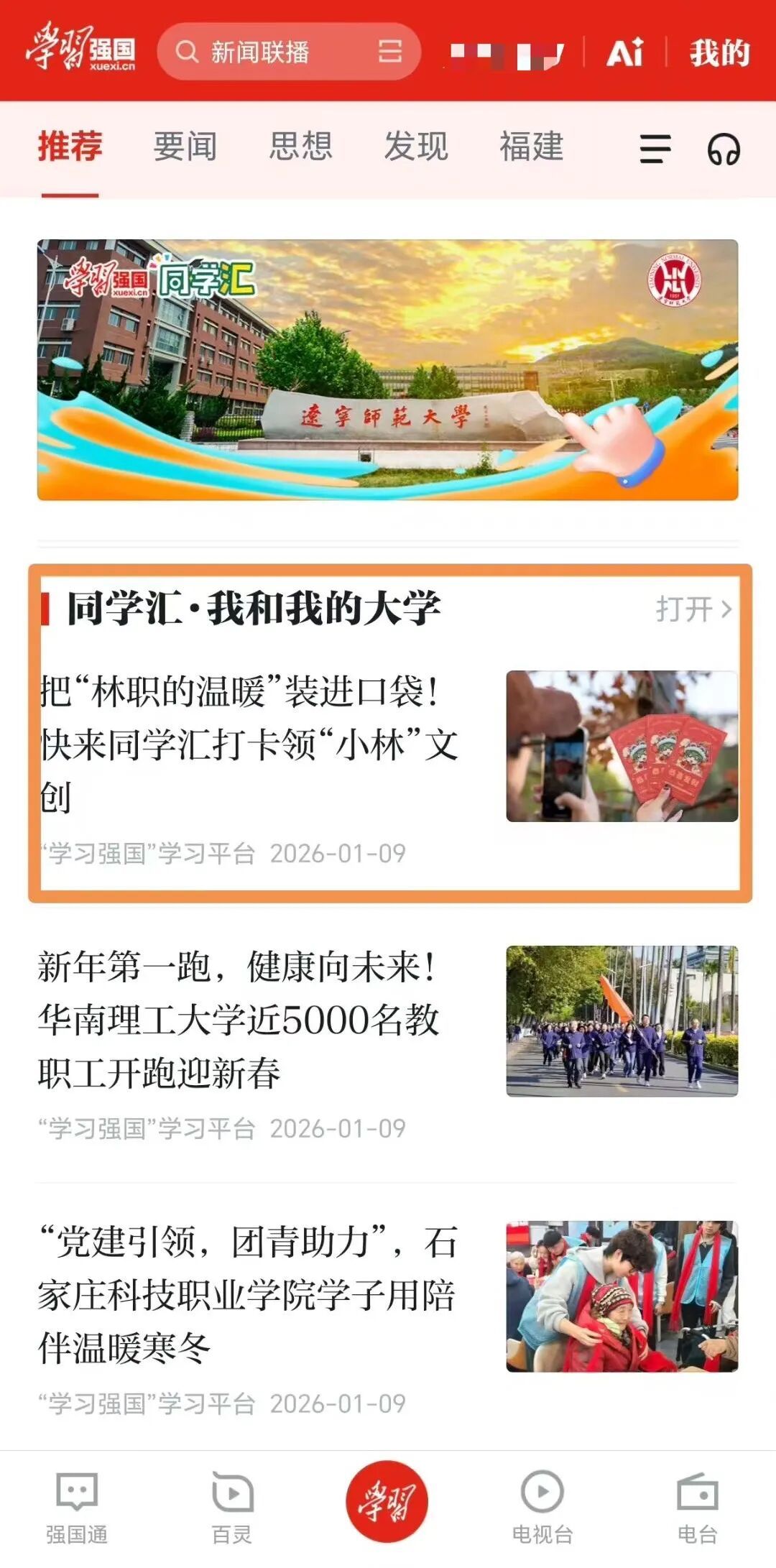Image resolution: width=776 pixels, height=1568 pixels.
Task: Open the 新闻联播 search box
Action: tap(273, 52)
